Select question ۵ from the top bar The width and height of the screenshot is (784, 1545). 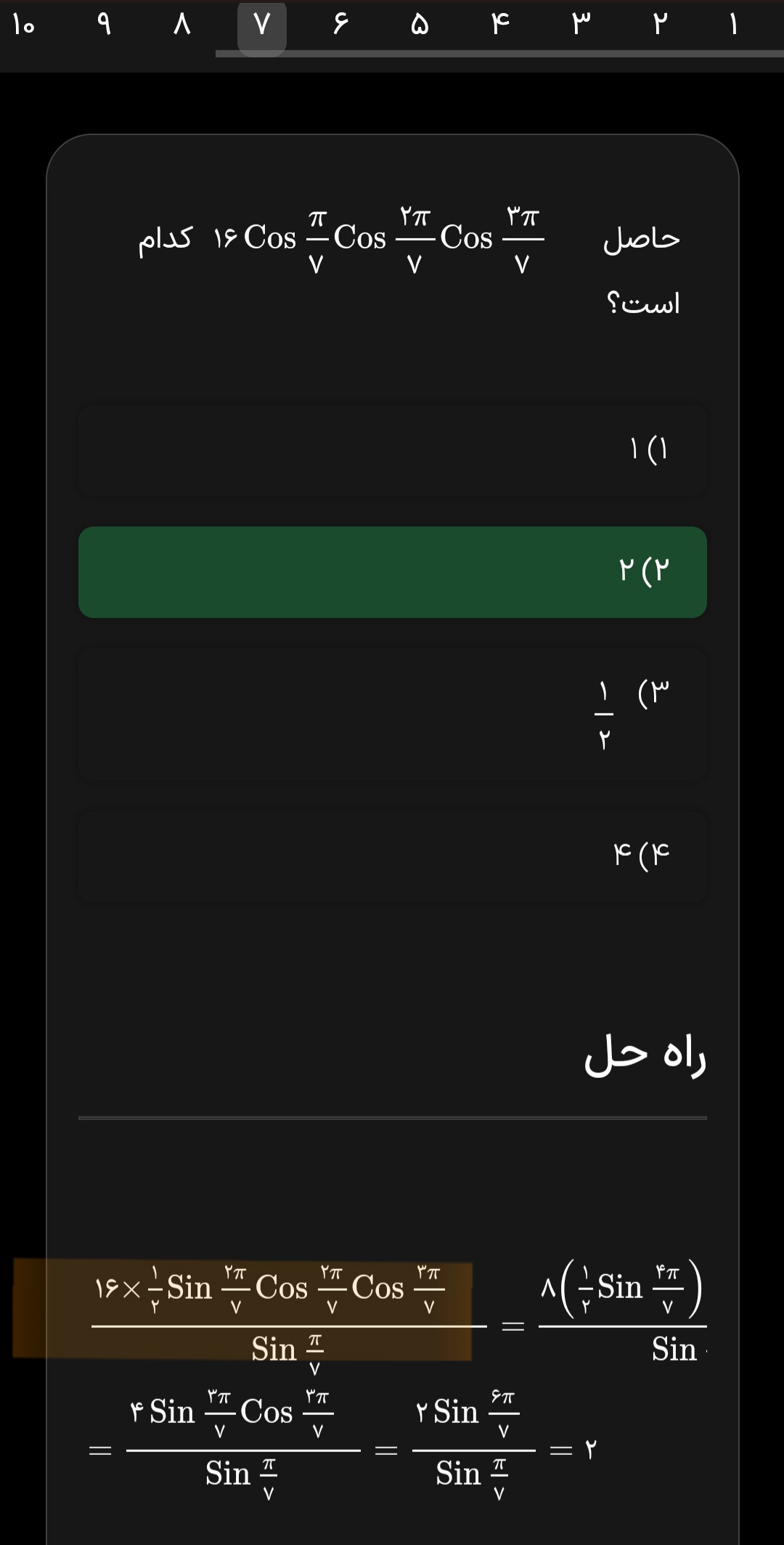pos(420,26)
